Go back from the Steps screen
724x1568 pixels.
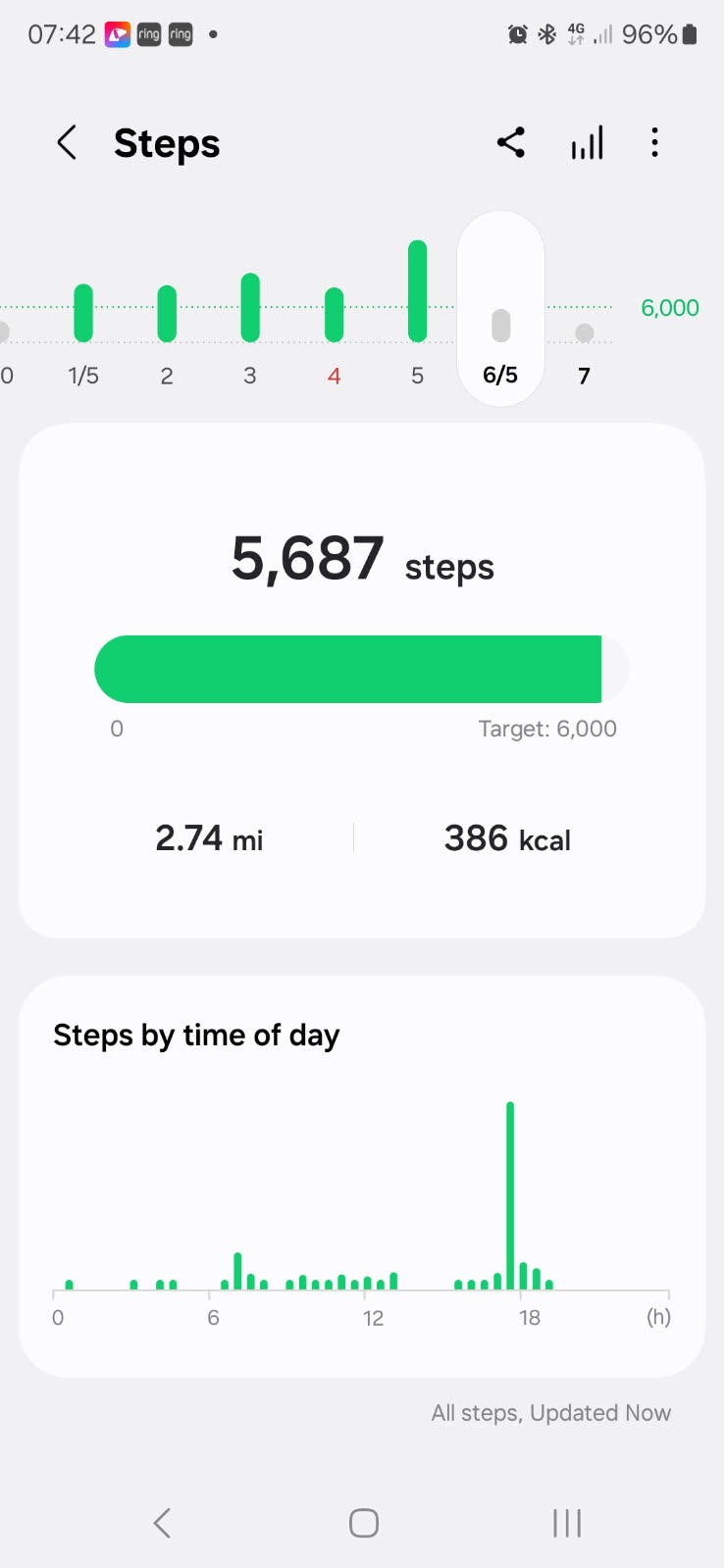pyautogui.click(x=66, y=143)
